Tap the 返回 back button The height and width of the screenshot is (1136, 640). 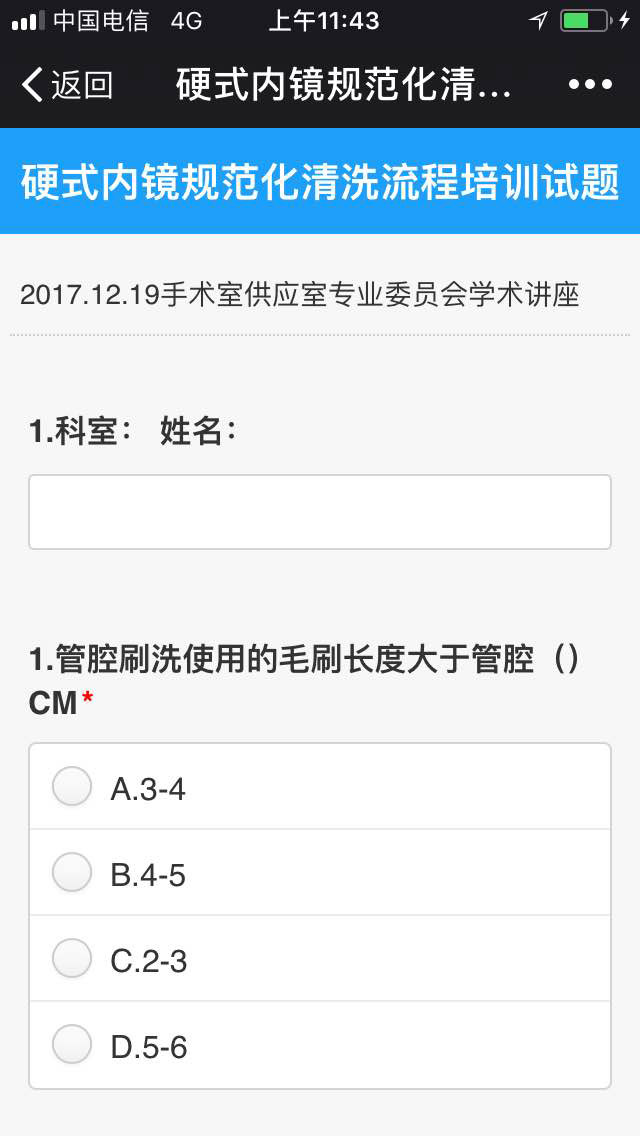[x=66, y=86]
